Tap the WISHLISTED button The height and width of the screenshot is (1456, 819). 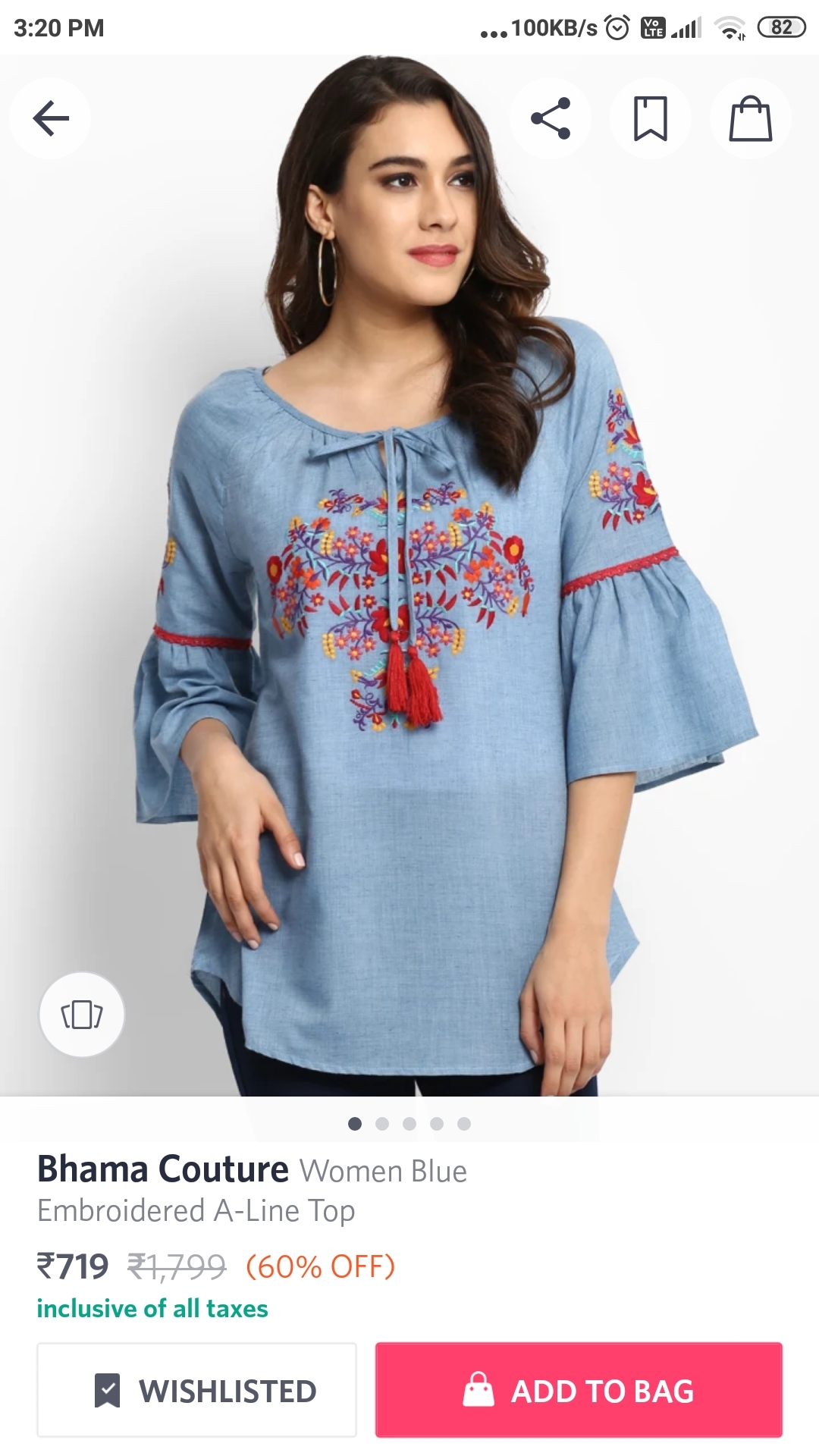pyautogui.click(x=197, y=1390)
